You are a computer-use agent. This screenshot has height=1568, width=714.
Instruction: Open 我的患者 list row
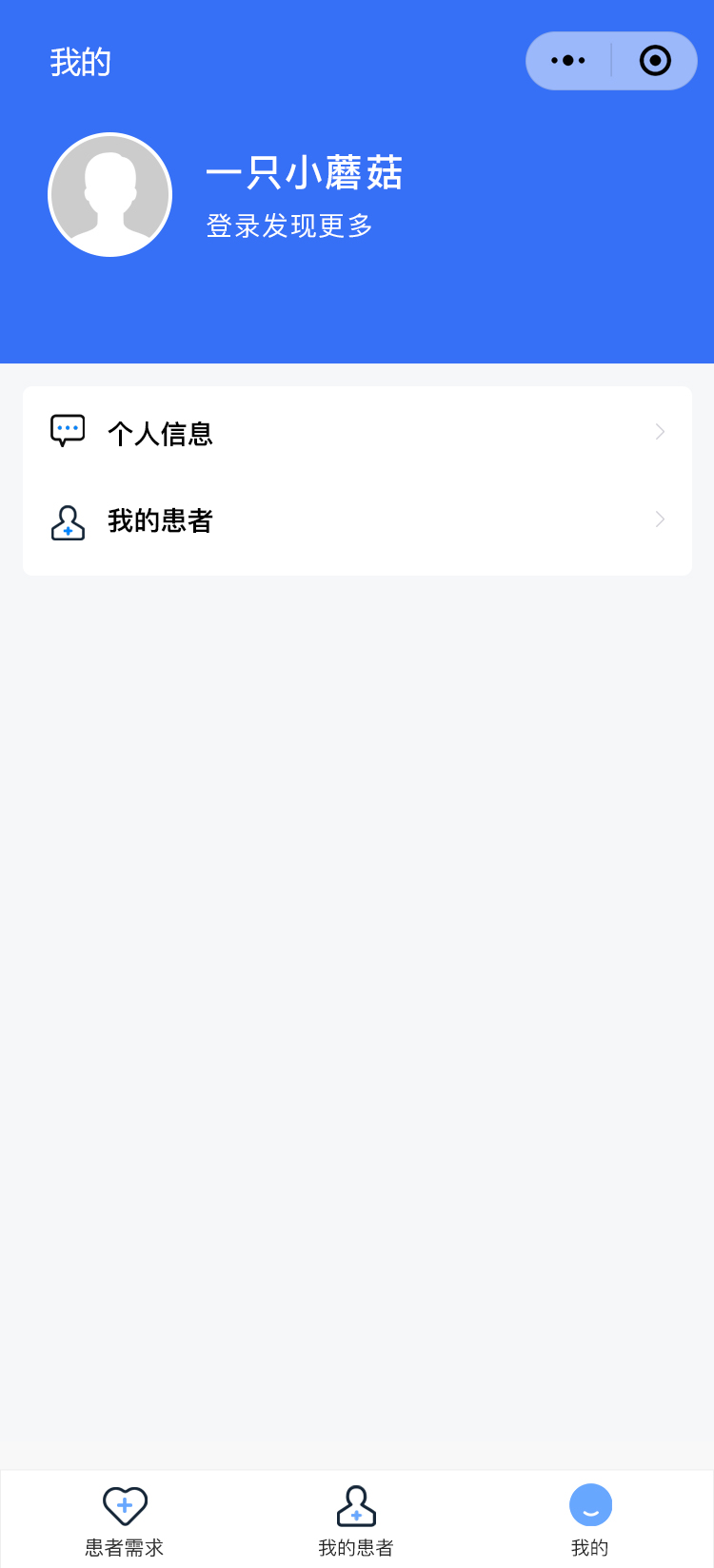point(357,520)
